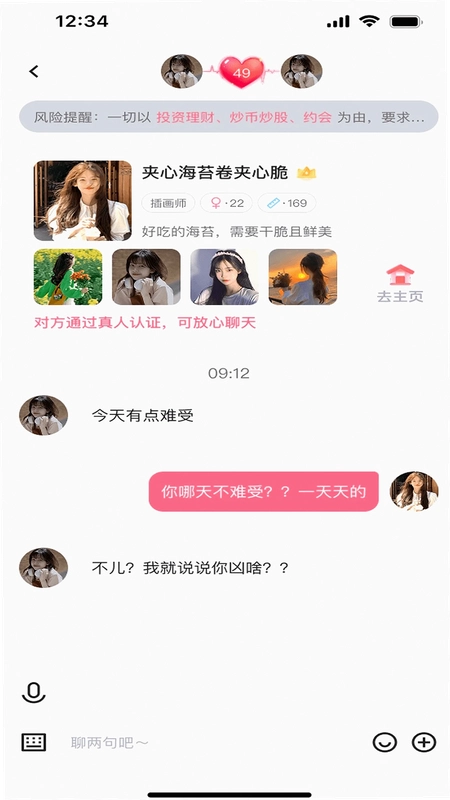Image resolution: width=450 pixels, height=800 pixels.
Task: Focus the 聊两句吧 message field
Action: pos(214,743)
